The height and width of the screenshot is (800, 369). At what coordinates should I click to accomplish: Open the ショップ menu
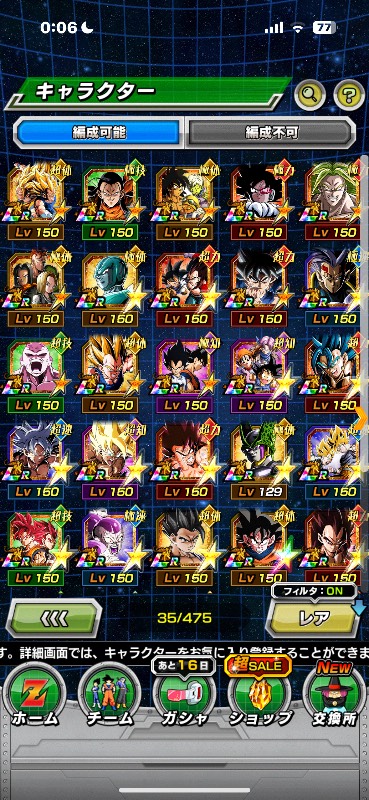[259, 697]
